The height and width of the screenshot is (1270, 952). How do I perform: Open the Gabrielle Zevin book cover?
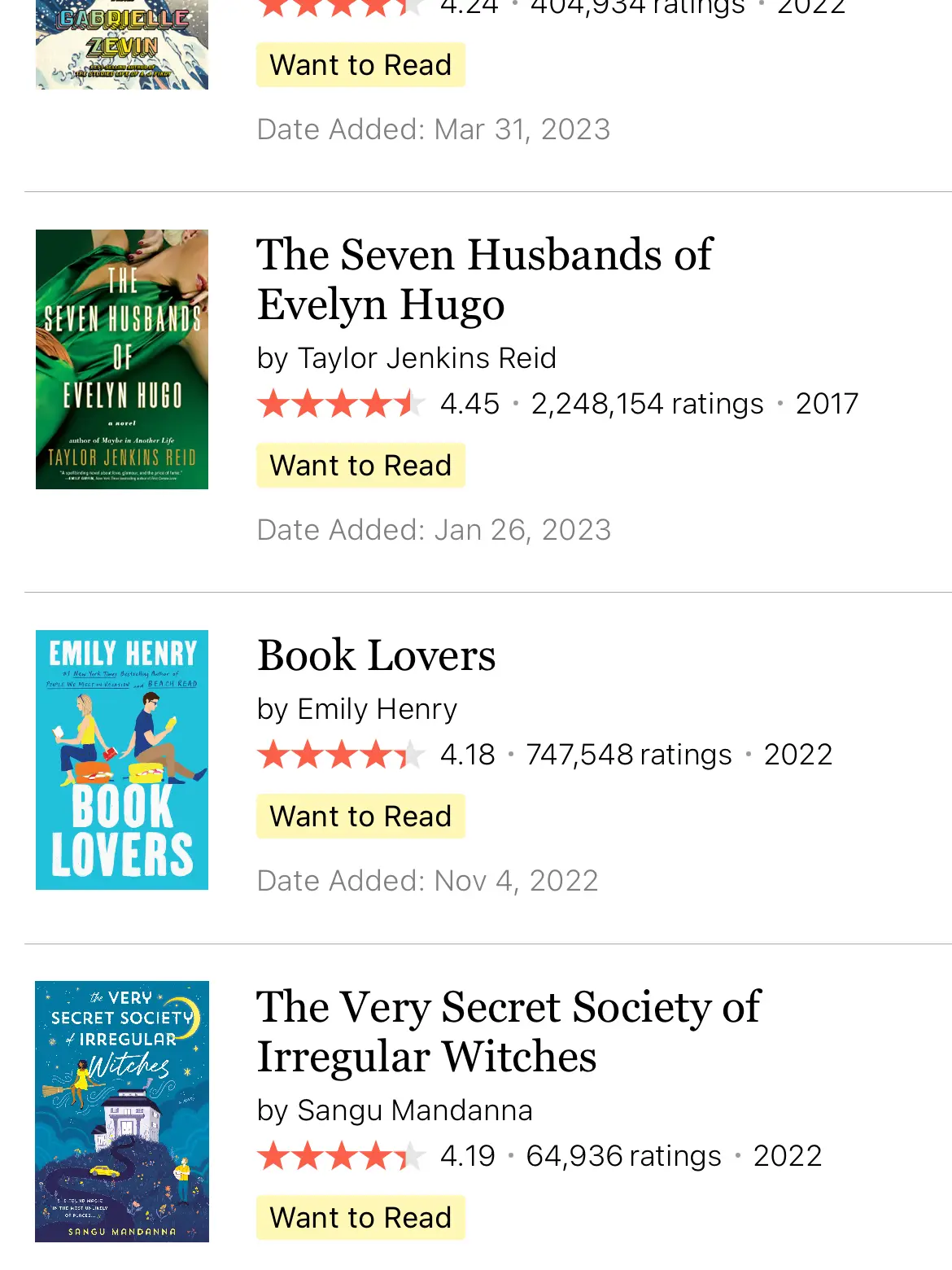pos(122,45)
